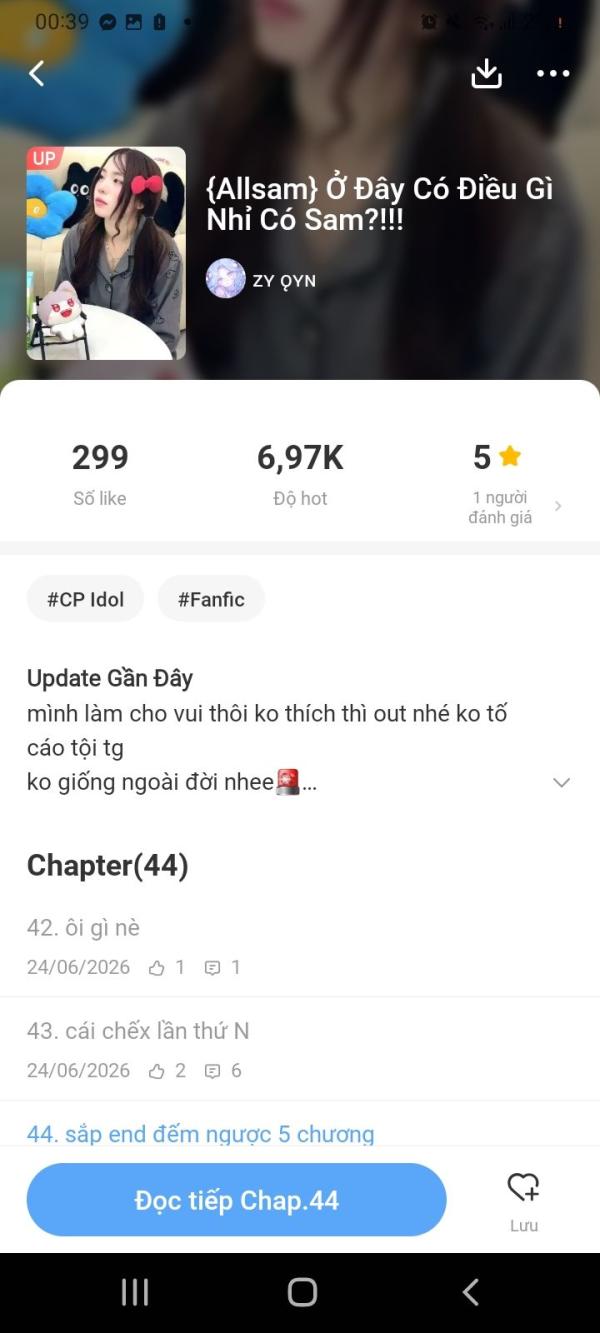Open recent apps from the navigation bar
This screenshot has height=1333, width=600.
tap(135, 1292)
